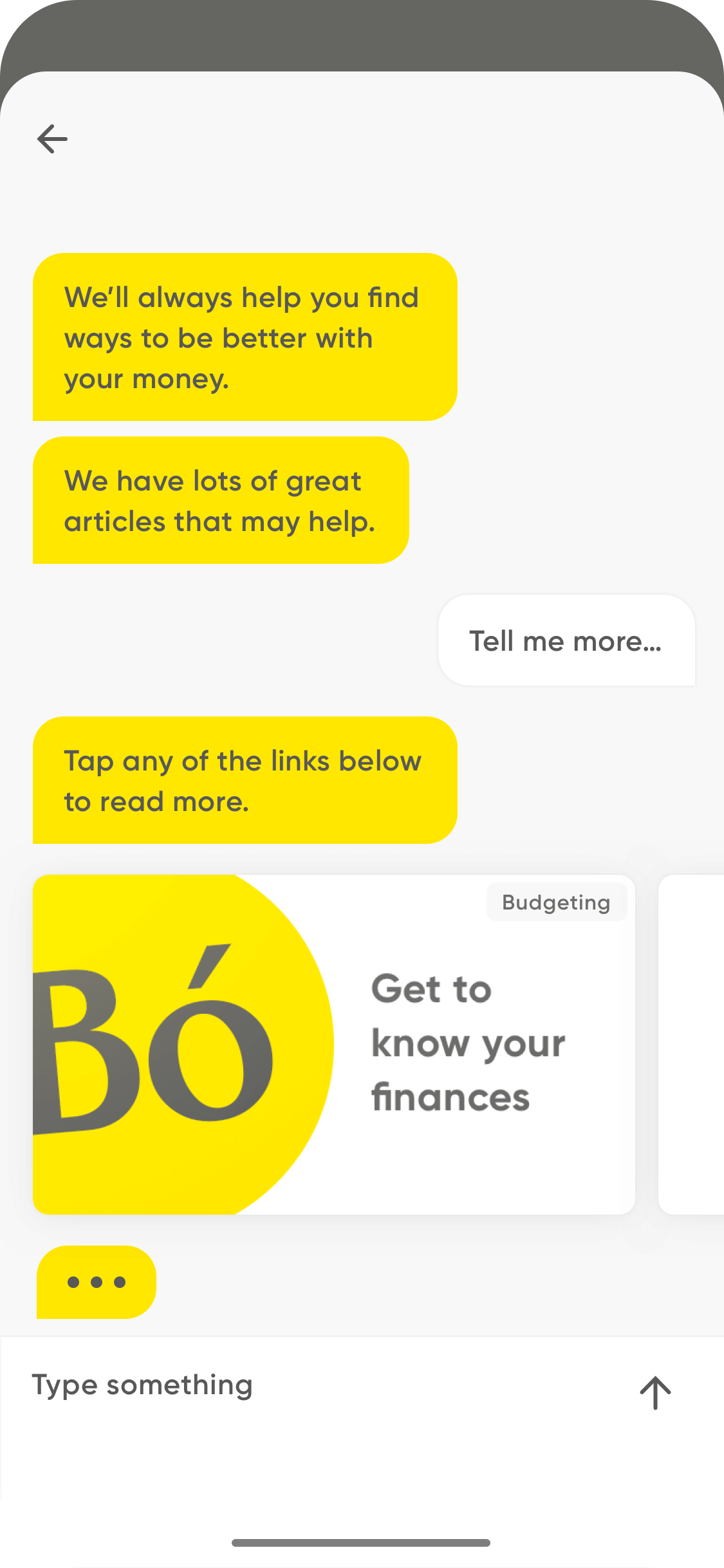Send the message with the up arrow
The width and height of the screenshot is (724, 1568).
pos(655,1393)
